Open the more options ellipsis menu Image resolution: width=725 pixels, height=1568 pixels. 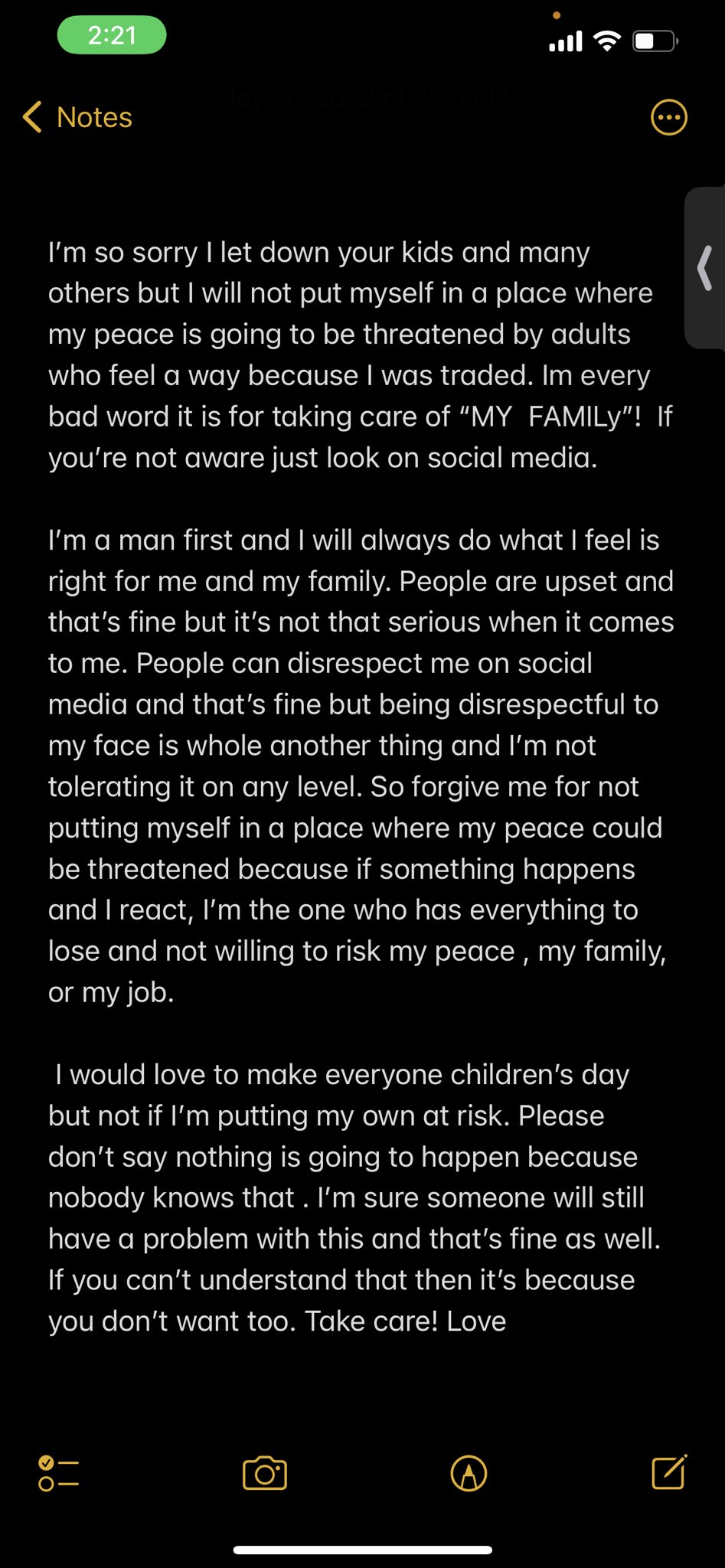click(668, 118)
